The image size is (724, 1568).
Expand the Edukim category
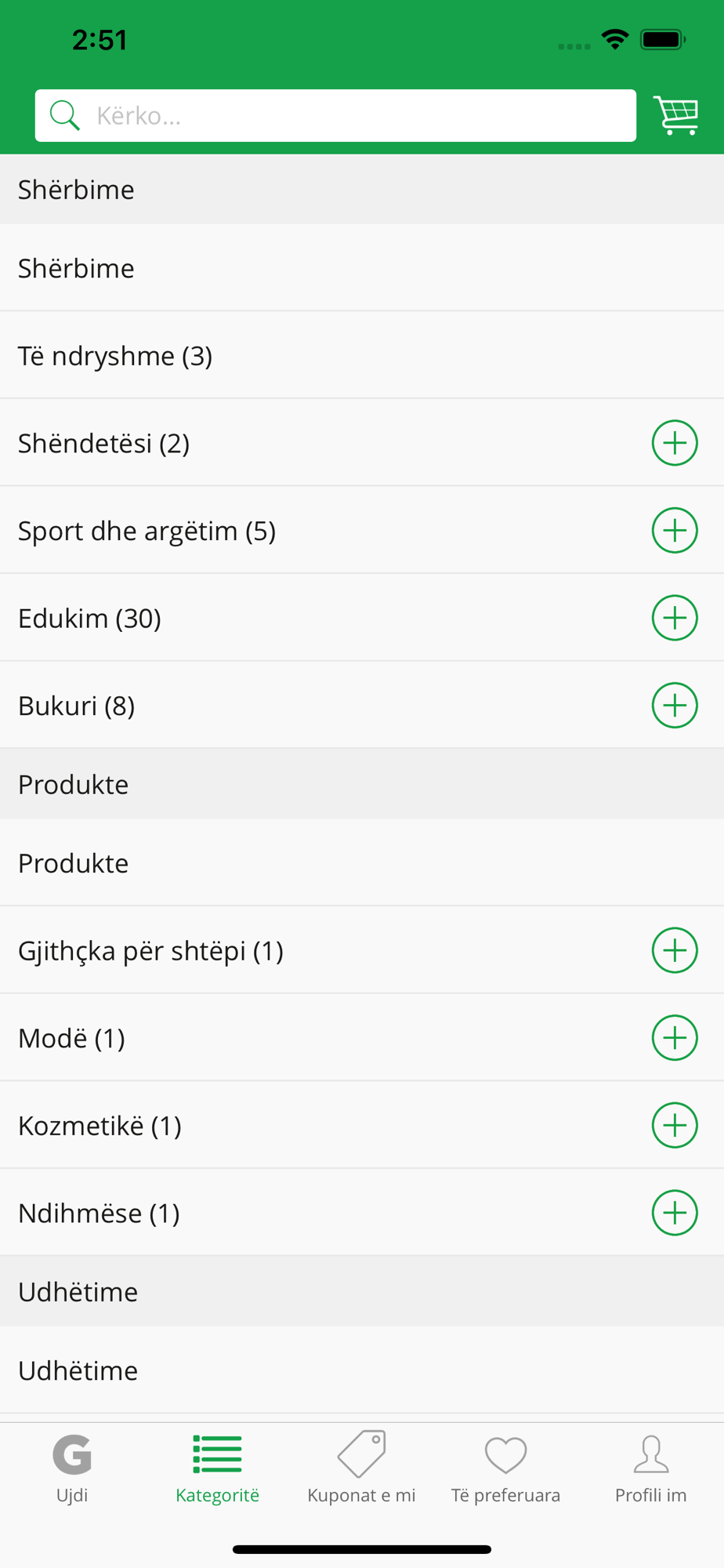675,618
